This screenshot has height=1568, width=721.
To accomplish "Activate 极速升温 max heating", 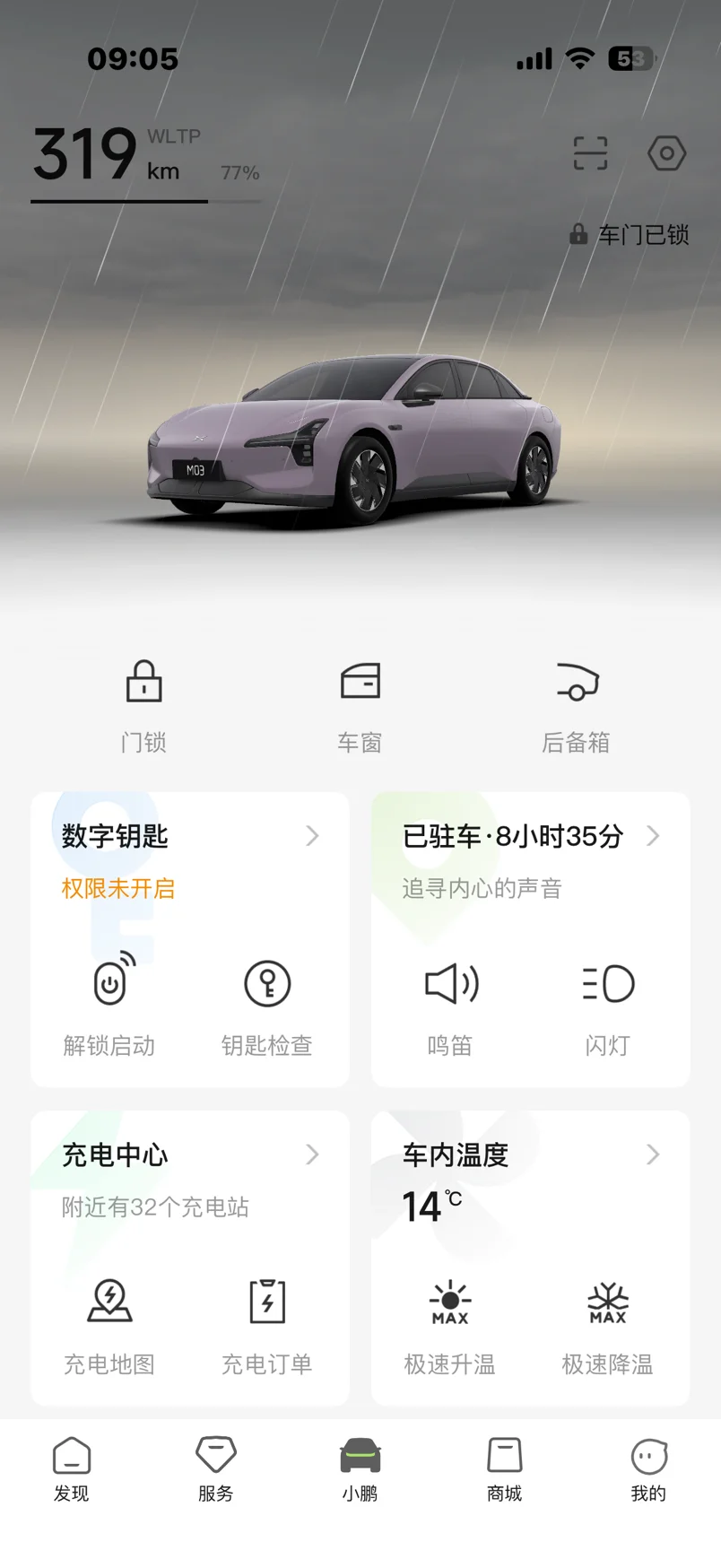I will [450, 1322].
